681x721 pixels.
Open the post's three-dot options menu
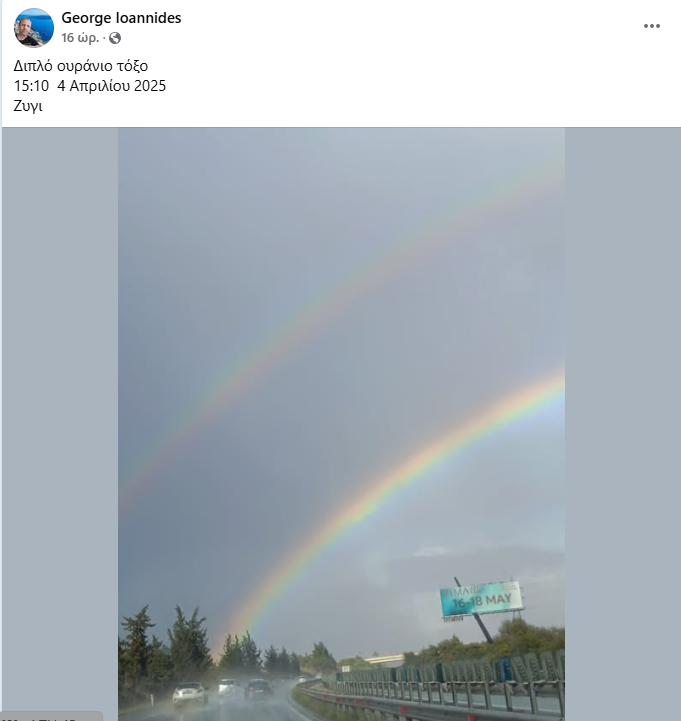[x=652, y=26]
